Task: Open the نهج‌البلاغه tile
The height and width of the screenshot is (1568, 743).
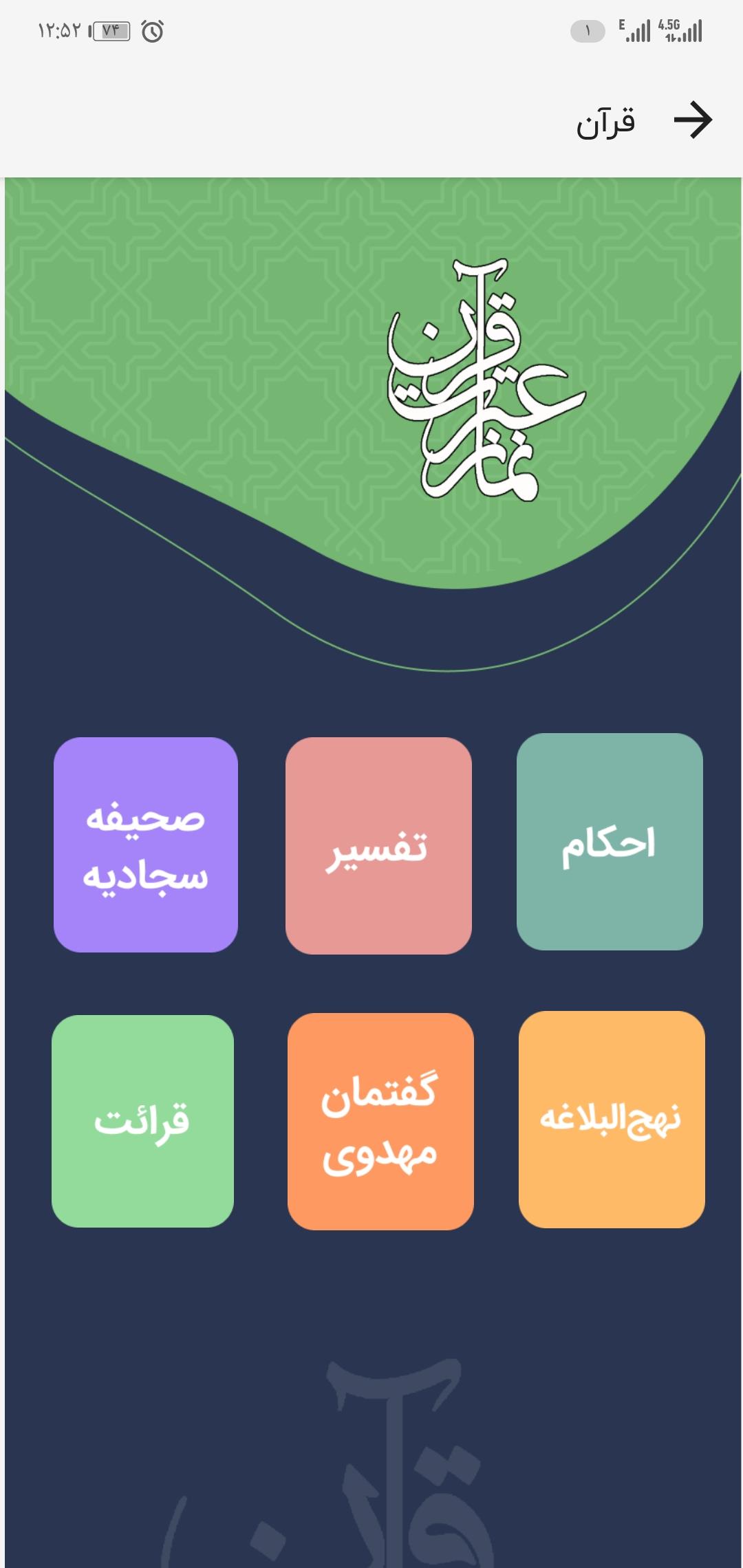Action: (x=612, y=1119)
